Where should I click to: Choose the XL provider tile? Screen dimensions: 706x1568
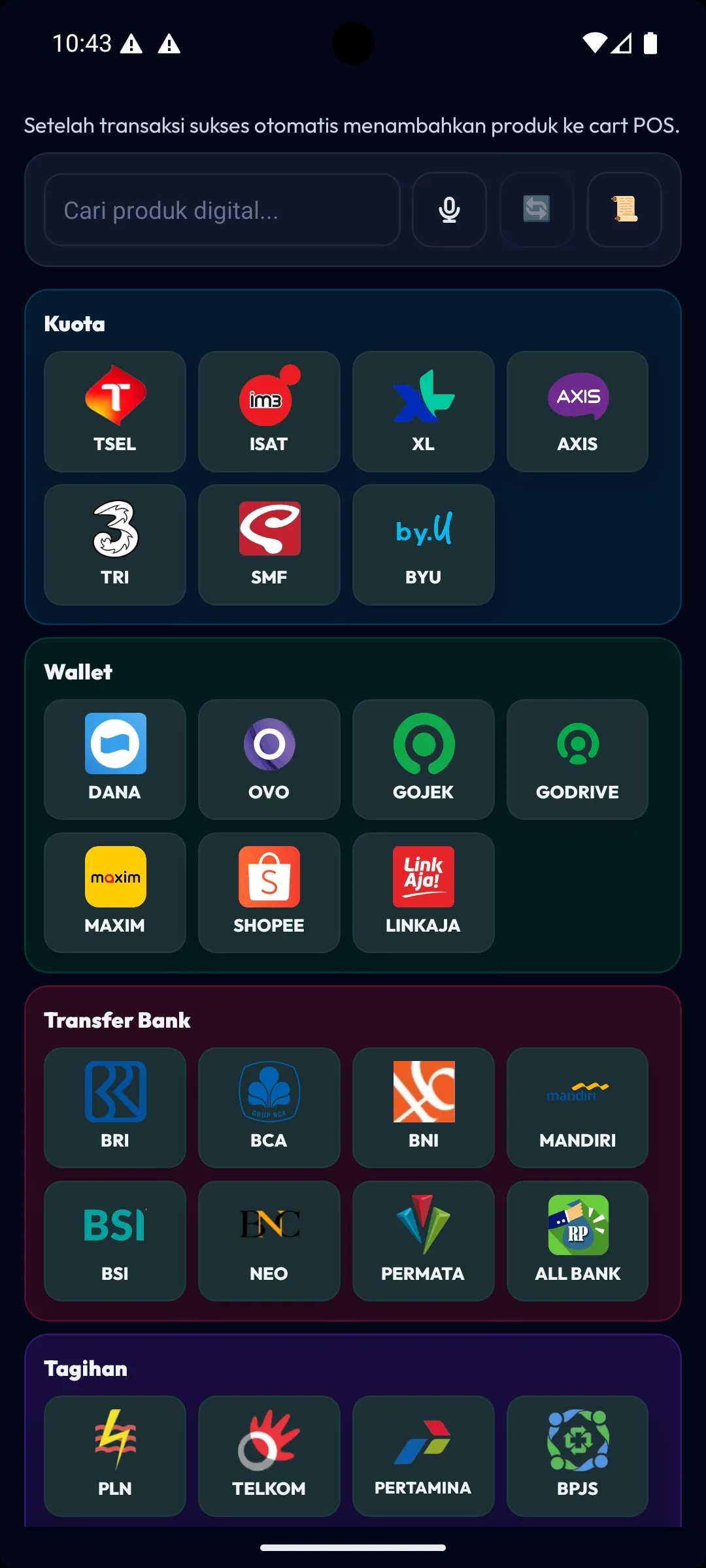point(423,412)
